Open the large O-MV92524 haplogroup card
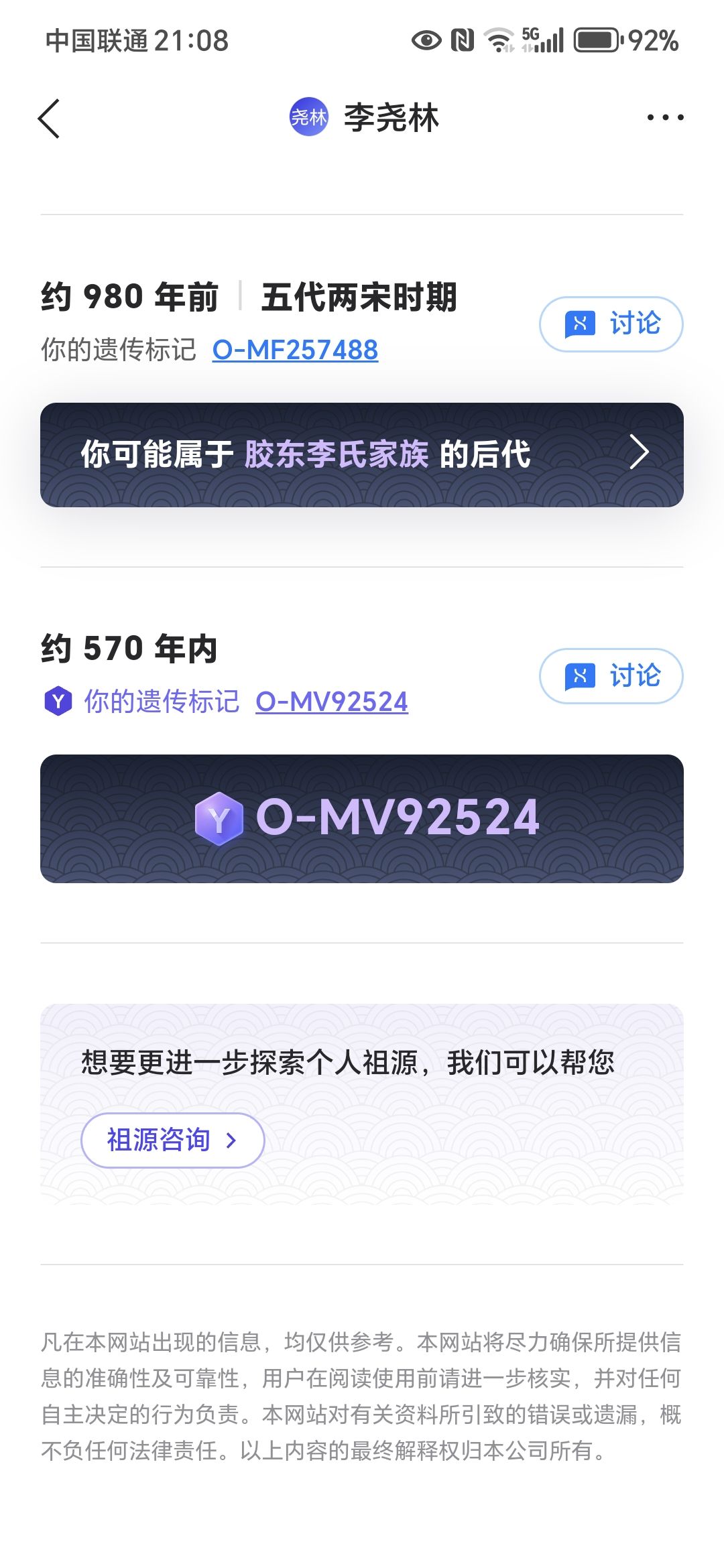The width and height of the screenshot is (724, 1568). coord(362,818)
